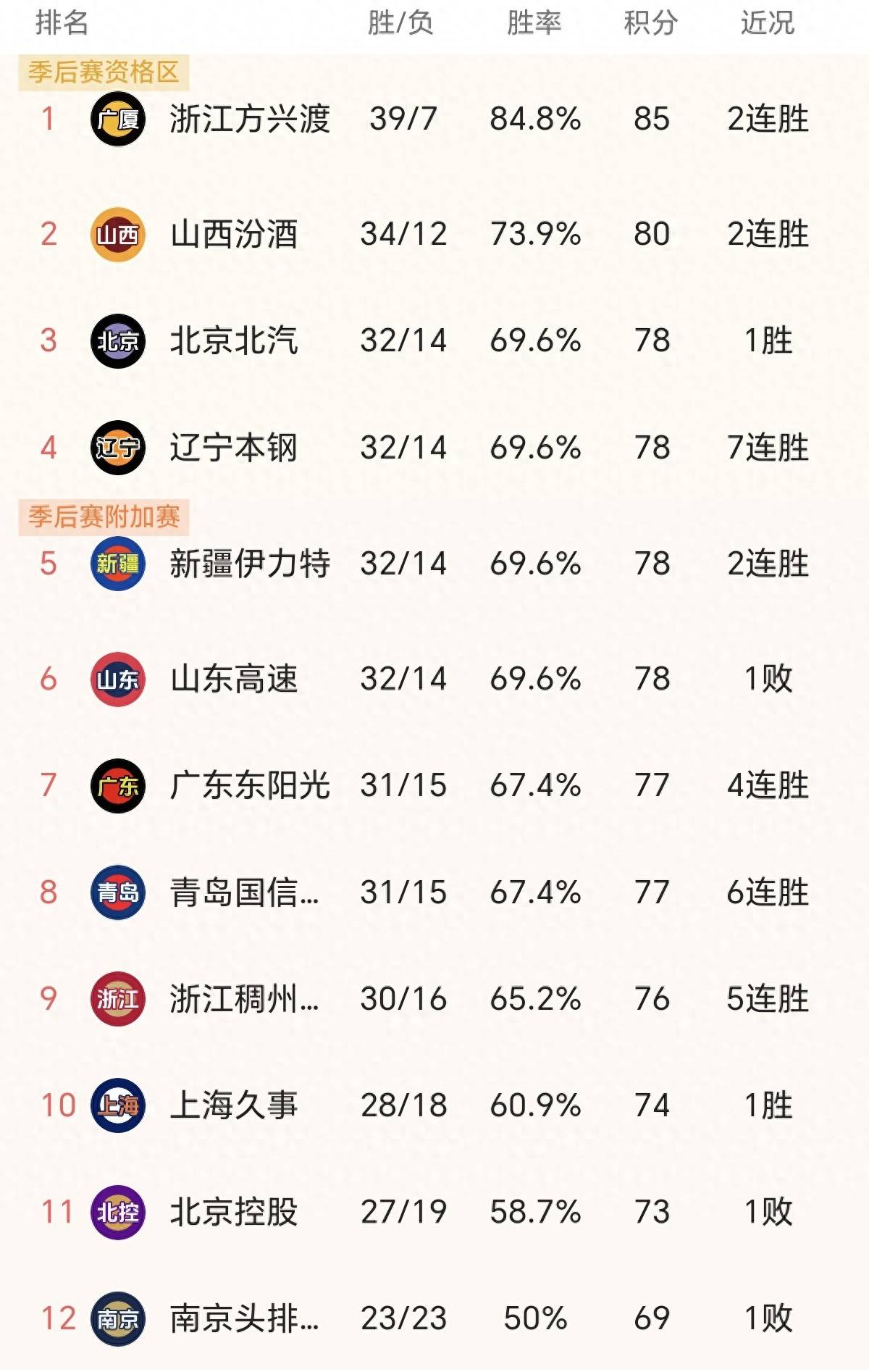Click the 北京 logo for 北京北汽
The width and height of the screenshot is (869, 1372).
pyautogui.click(x=117, y=339)
